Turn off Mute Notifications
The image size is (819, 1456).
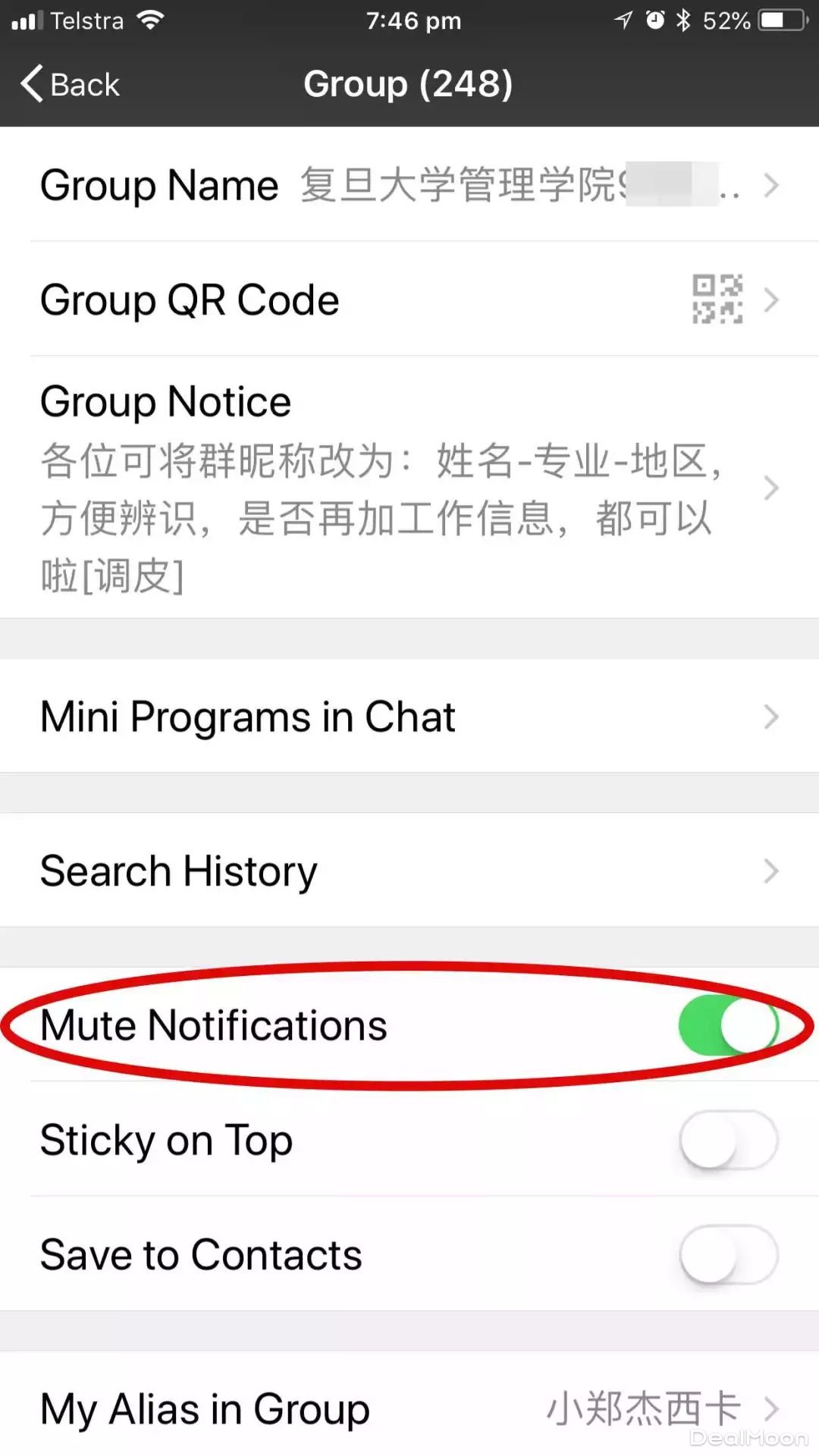pyautogui.click(x=728, y=1025)
